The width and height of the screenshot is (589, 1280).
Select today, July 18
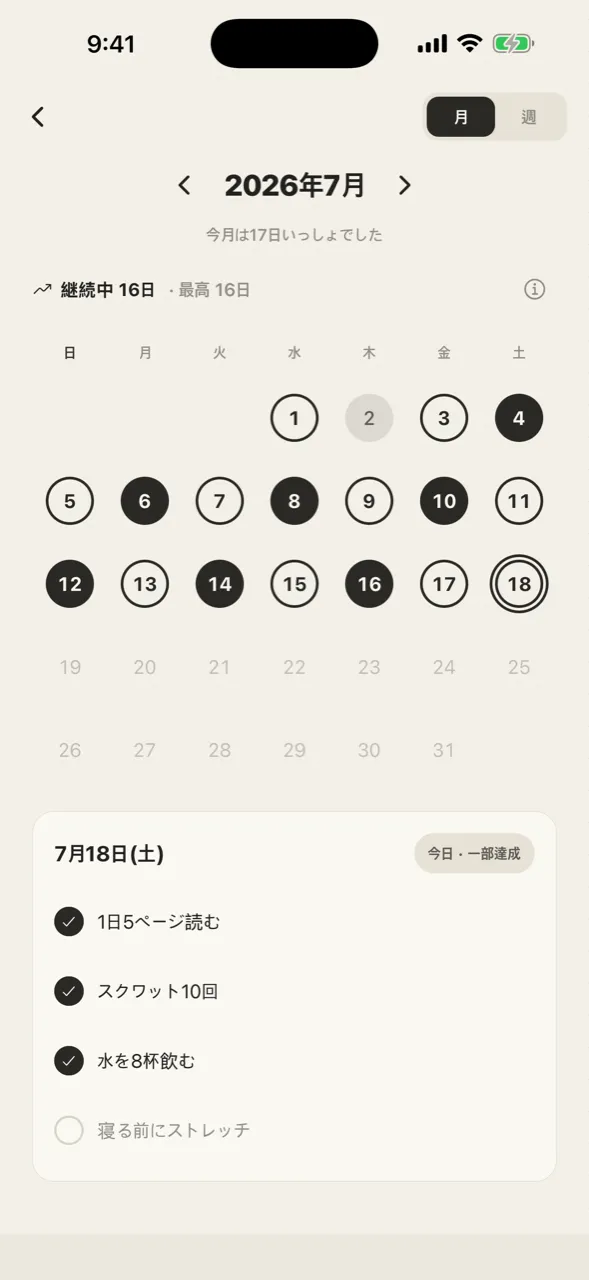[519, 584]
